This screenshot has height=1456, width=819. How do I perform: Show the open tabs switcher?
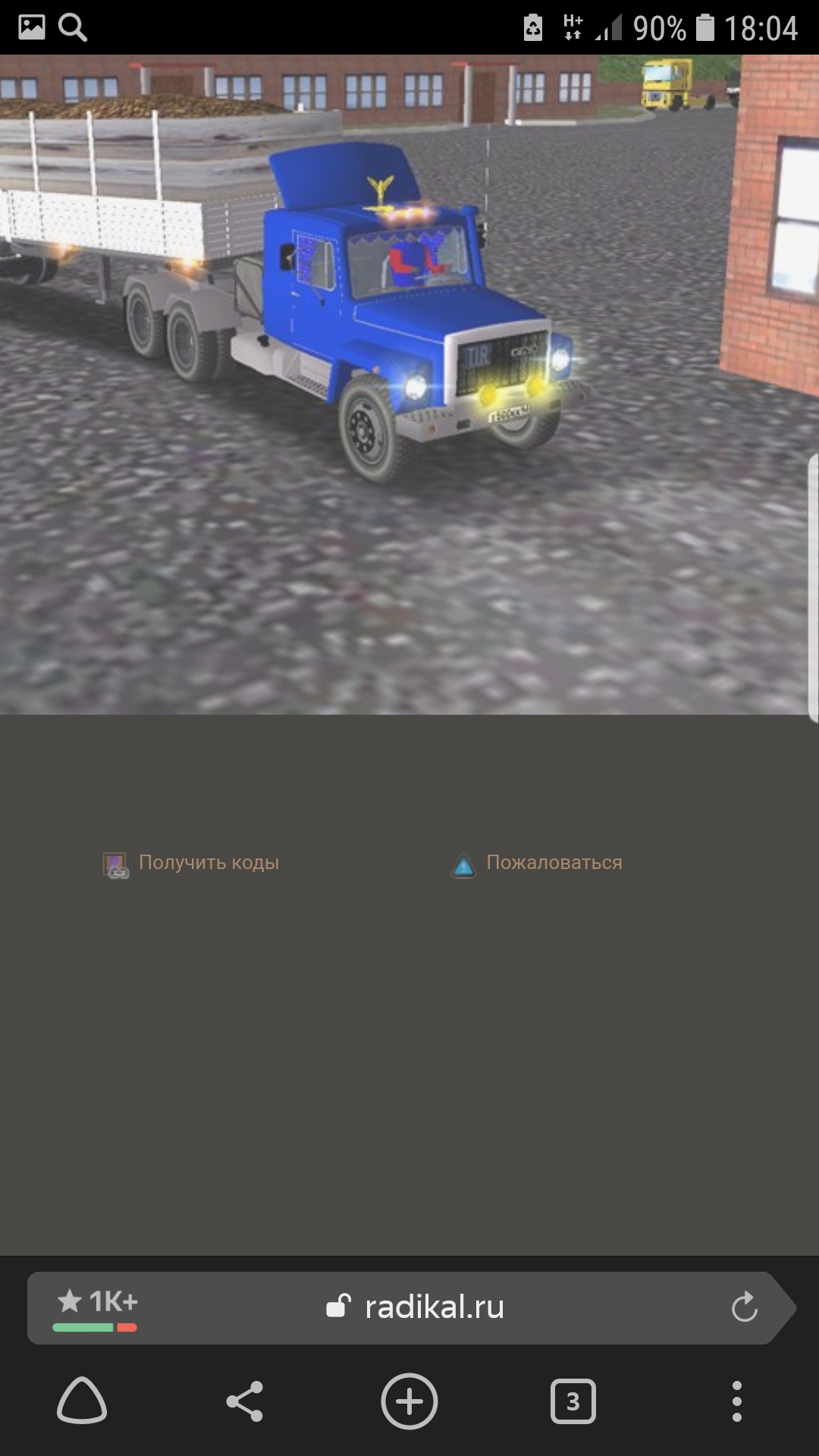573,1401
